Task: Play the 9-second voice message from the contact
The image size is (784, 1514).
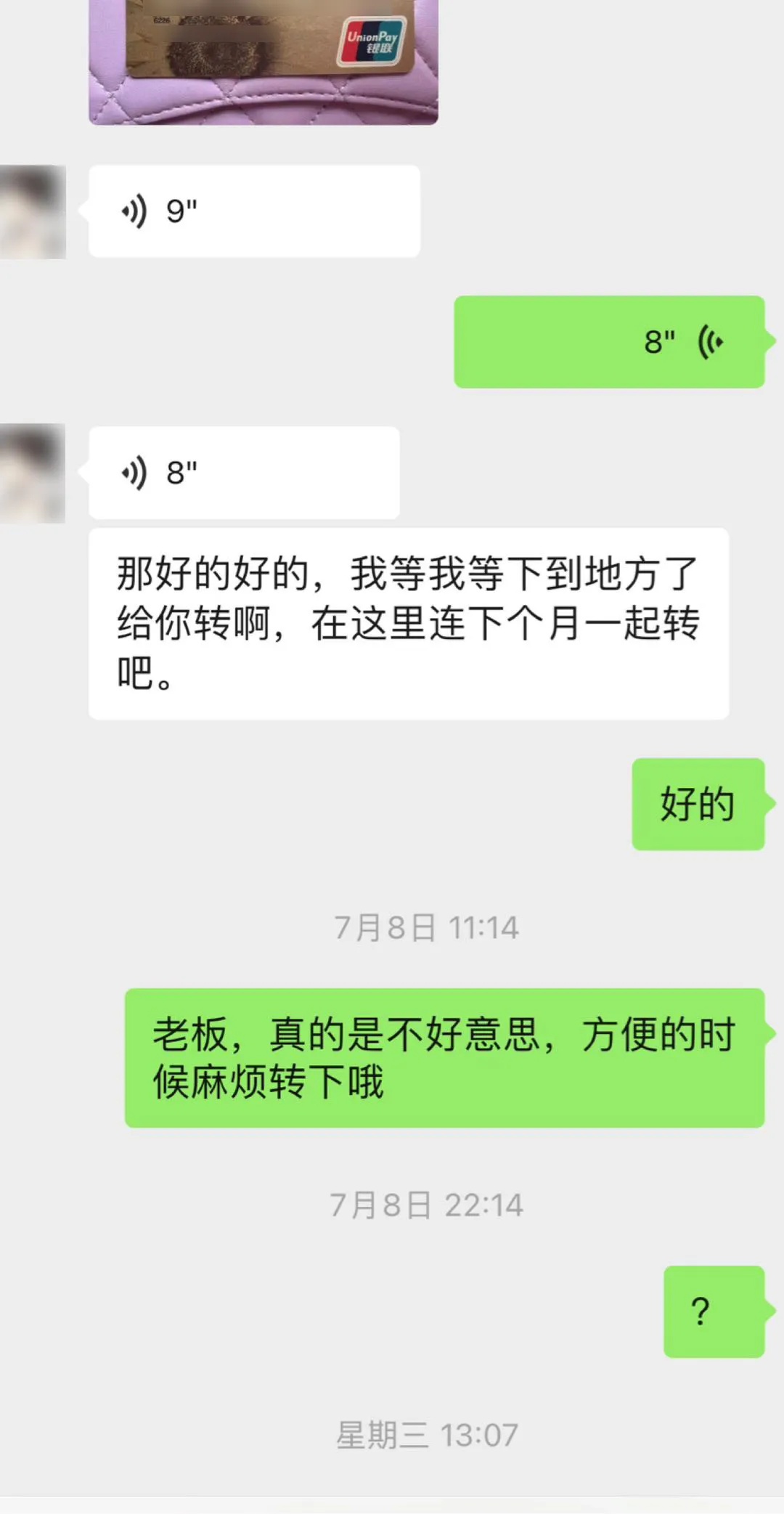Action: [253, 210]
